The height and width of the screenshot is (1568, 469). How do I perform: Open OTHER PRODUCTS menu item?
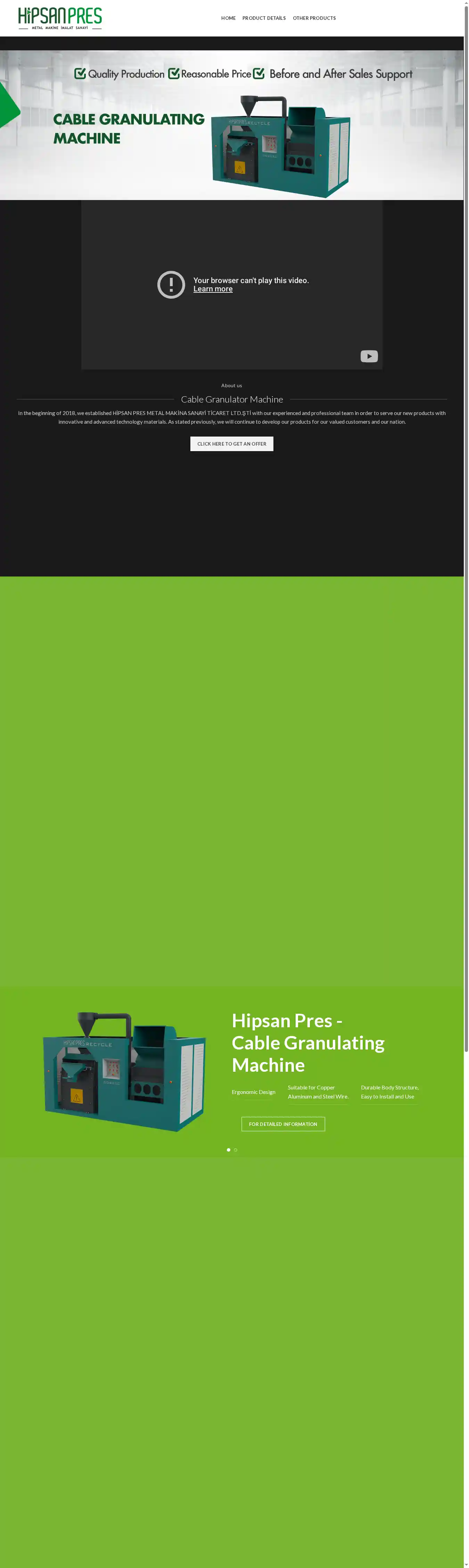tap(314, 18)
